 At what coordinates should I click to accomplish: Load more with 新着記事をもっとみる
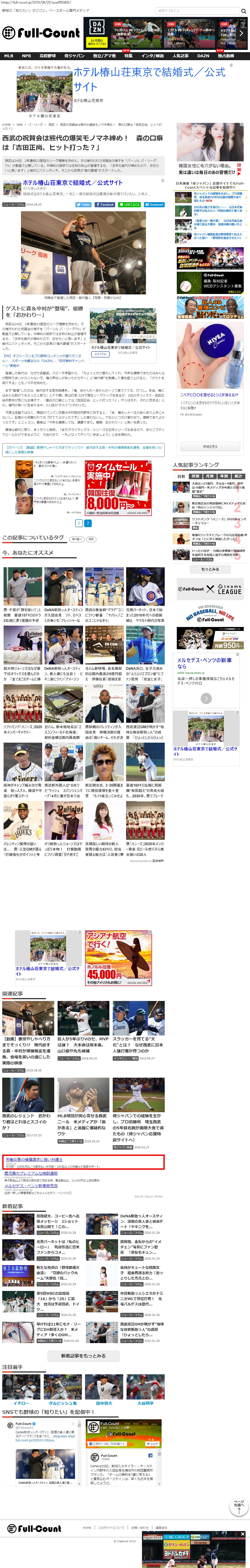click(x=83, y=1356)
